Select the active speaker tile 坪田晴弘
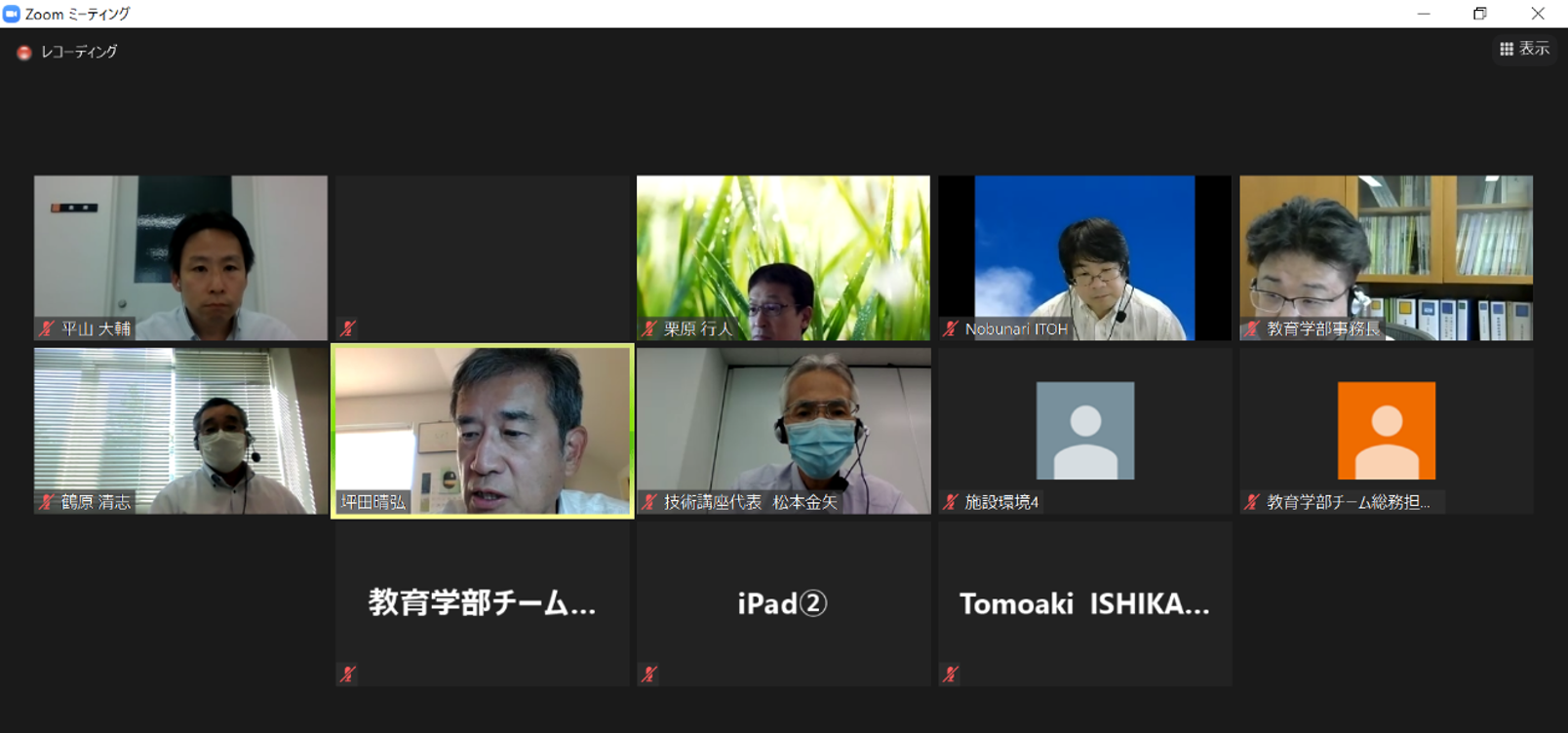Viewport: 1568px width, 733px height. tap(482, 430)
